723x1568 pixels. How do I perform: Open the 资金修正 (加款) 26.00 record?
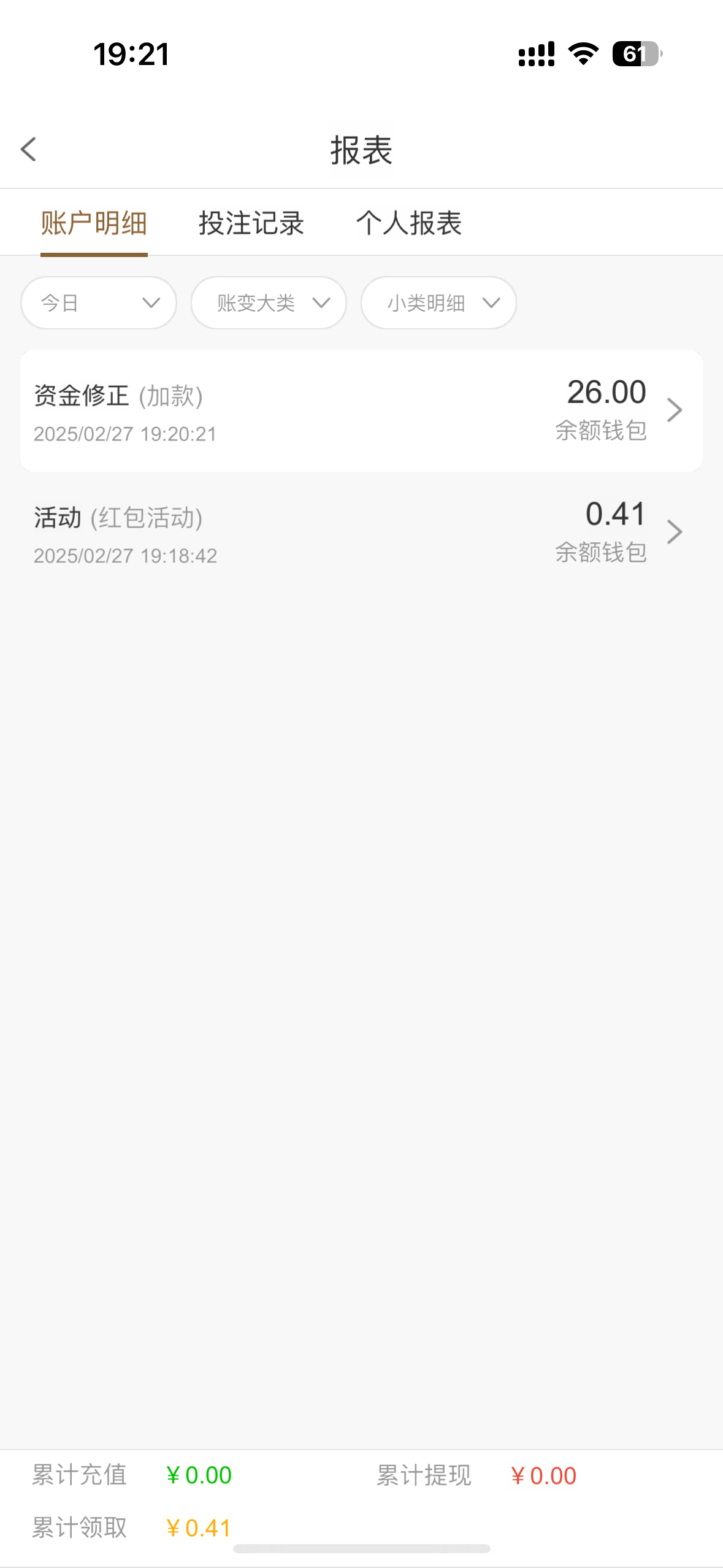click(x=361, y=410)
